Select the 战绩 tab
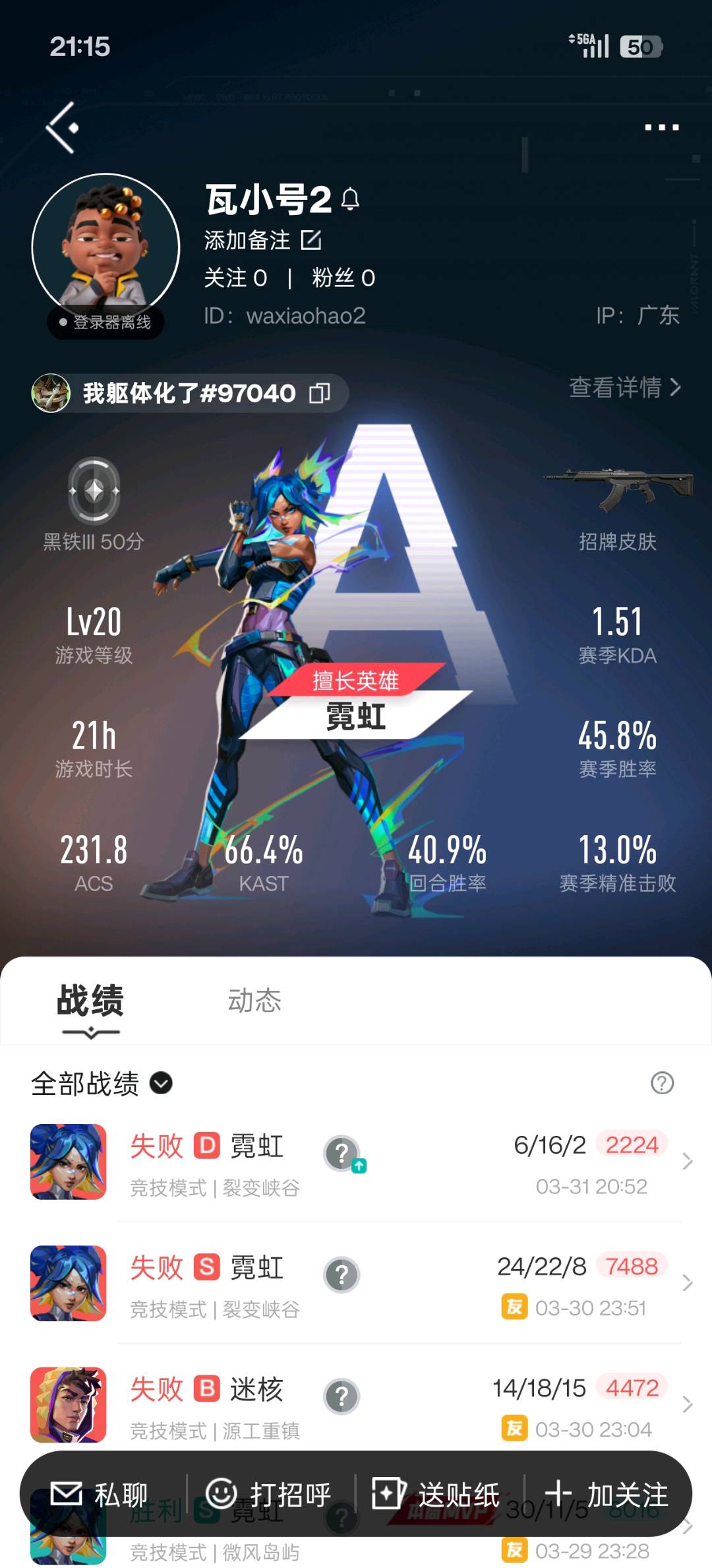The height and width of the screenshot is (1568, 712). (x=90, y=1001)
